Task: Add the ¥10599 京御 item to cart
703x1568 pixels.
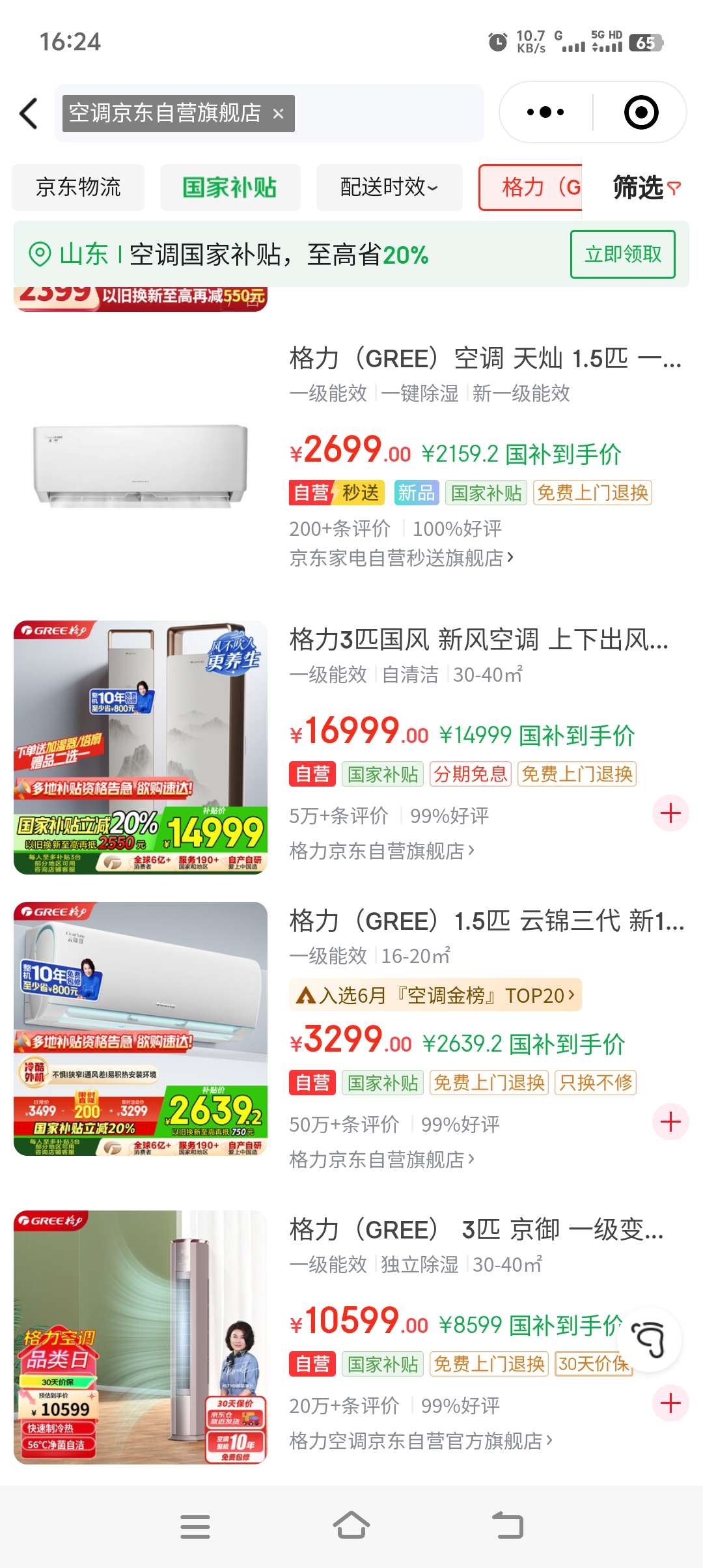Action: point(670,1403)
